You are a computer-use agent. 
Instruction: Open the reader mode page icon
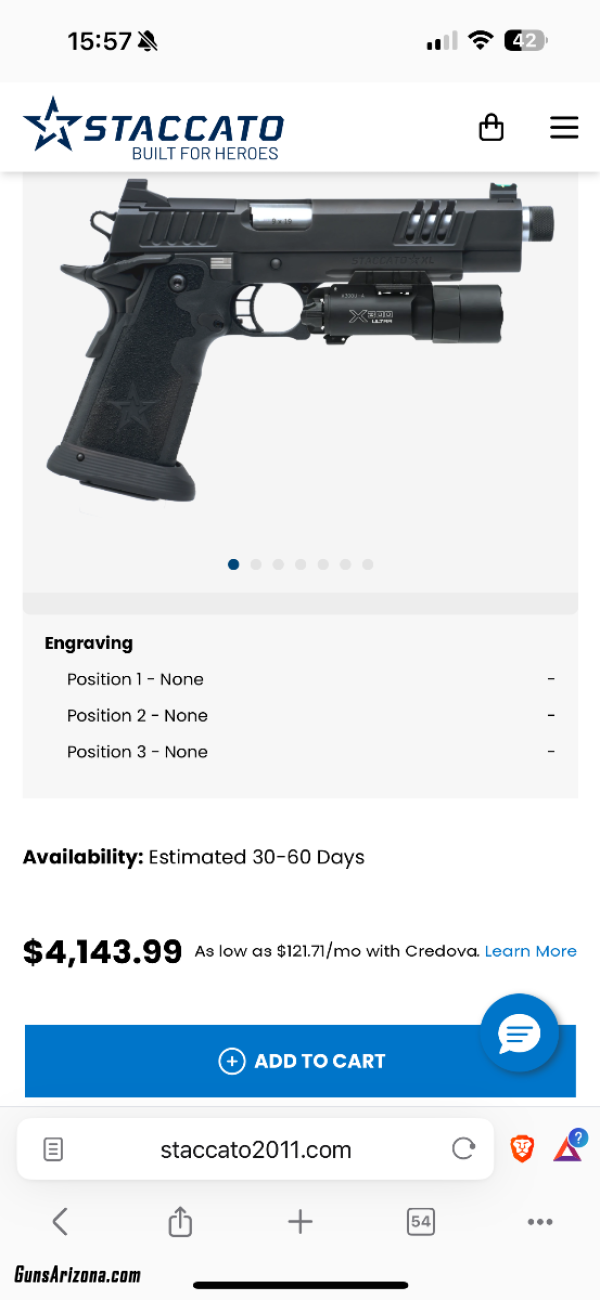tap(53, 1149)
